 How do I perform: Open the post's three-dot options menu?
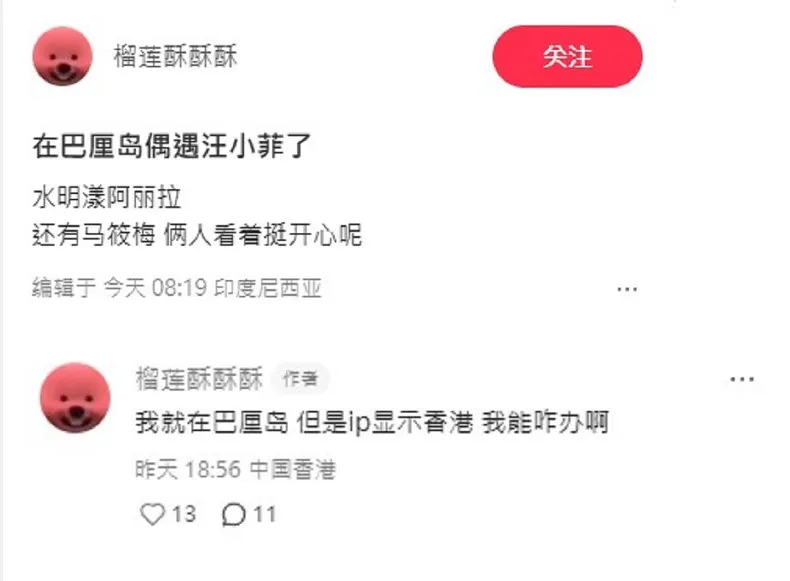(627, 289)
